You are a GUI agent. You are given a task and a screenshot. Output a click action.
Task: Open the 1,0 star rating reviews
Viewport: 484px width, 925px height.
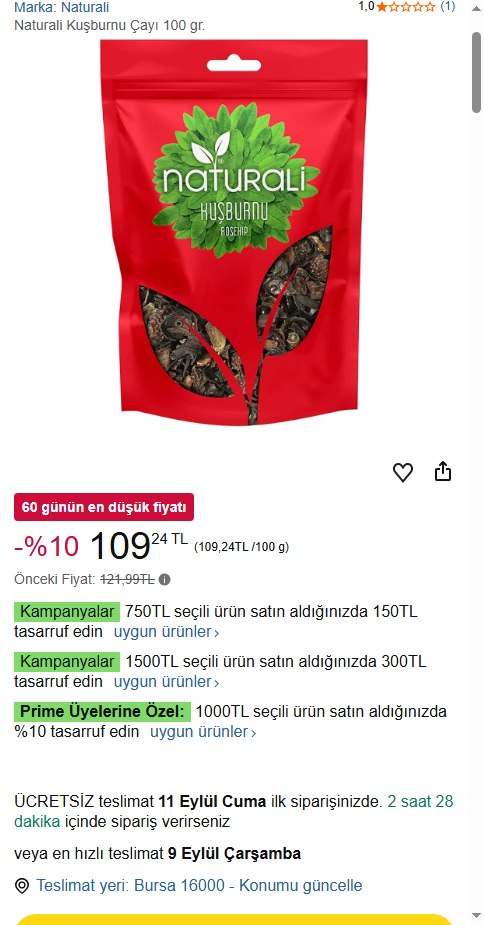tap(407, 7)
